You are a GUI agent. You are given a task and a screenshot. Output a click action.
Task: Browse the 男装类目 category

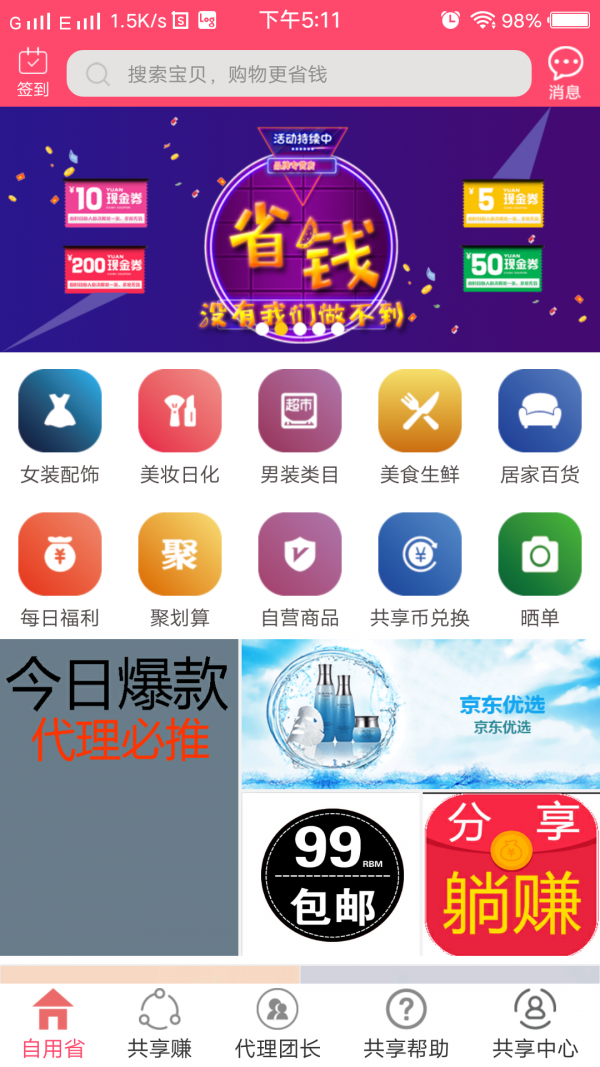coord(300,426)
